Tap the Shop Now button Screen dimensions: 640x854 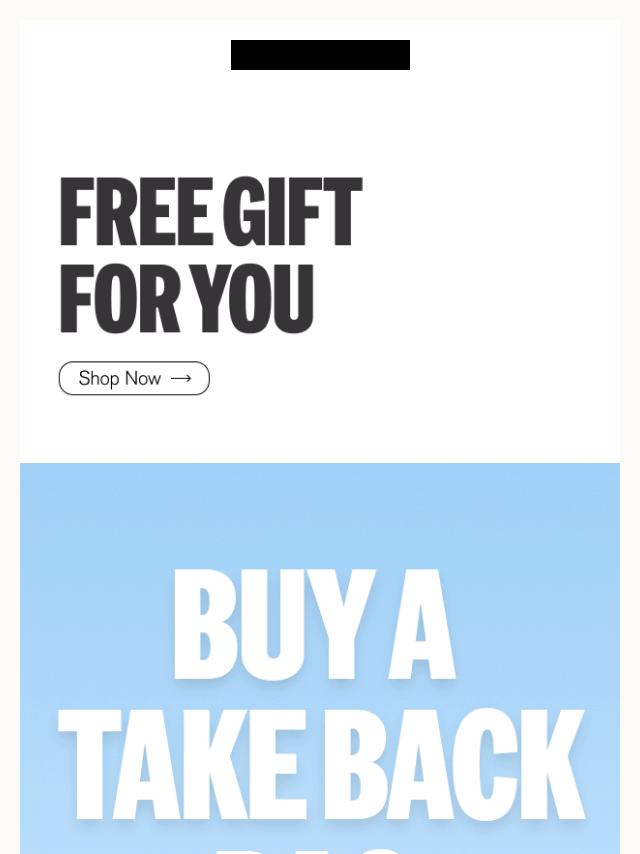pos(134,378)
